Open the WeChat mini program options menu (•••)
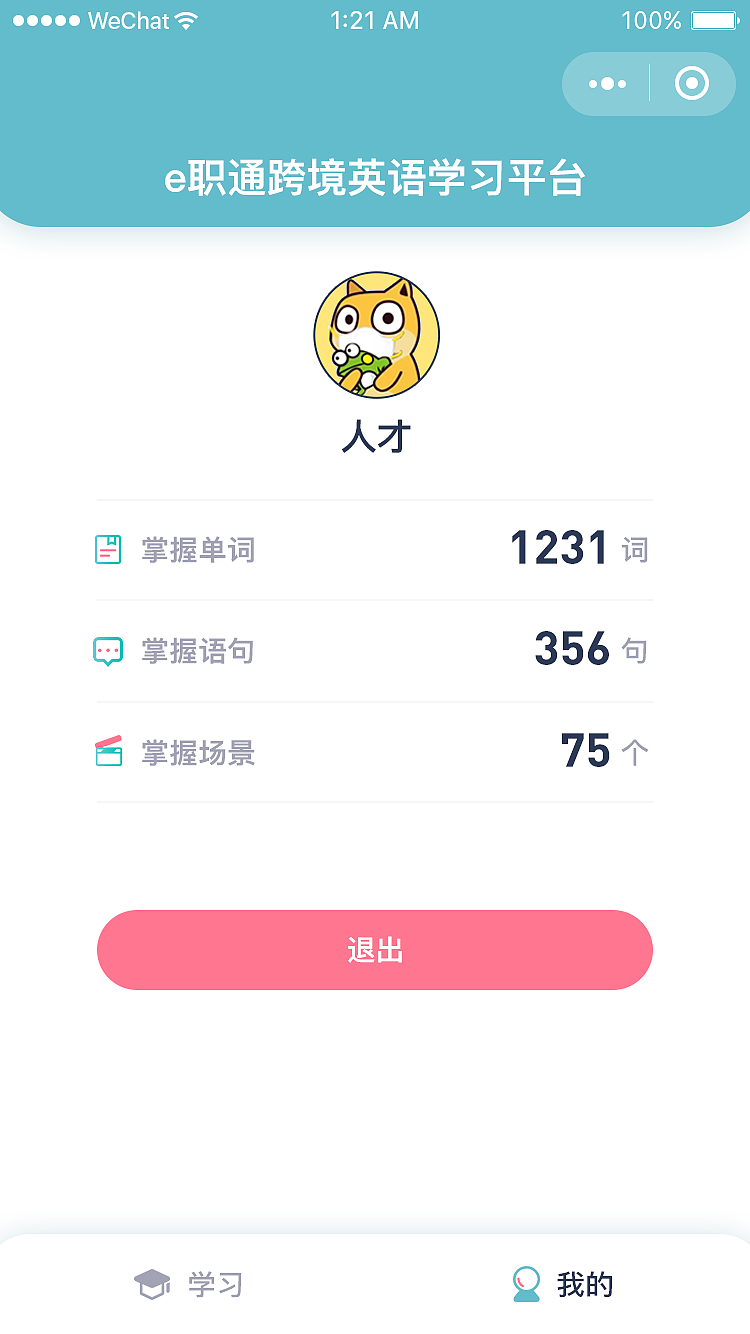This screenshot has height=1334, width=750. click(607, 84)
